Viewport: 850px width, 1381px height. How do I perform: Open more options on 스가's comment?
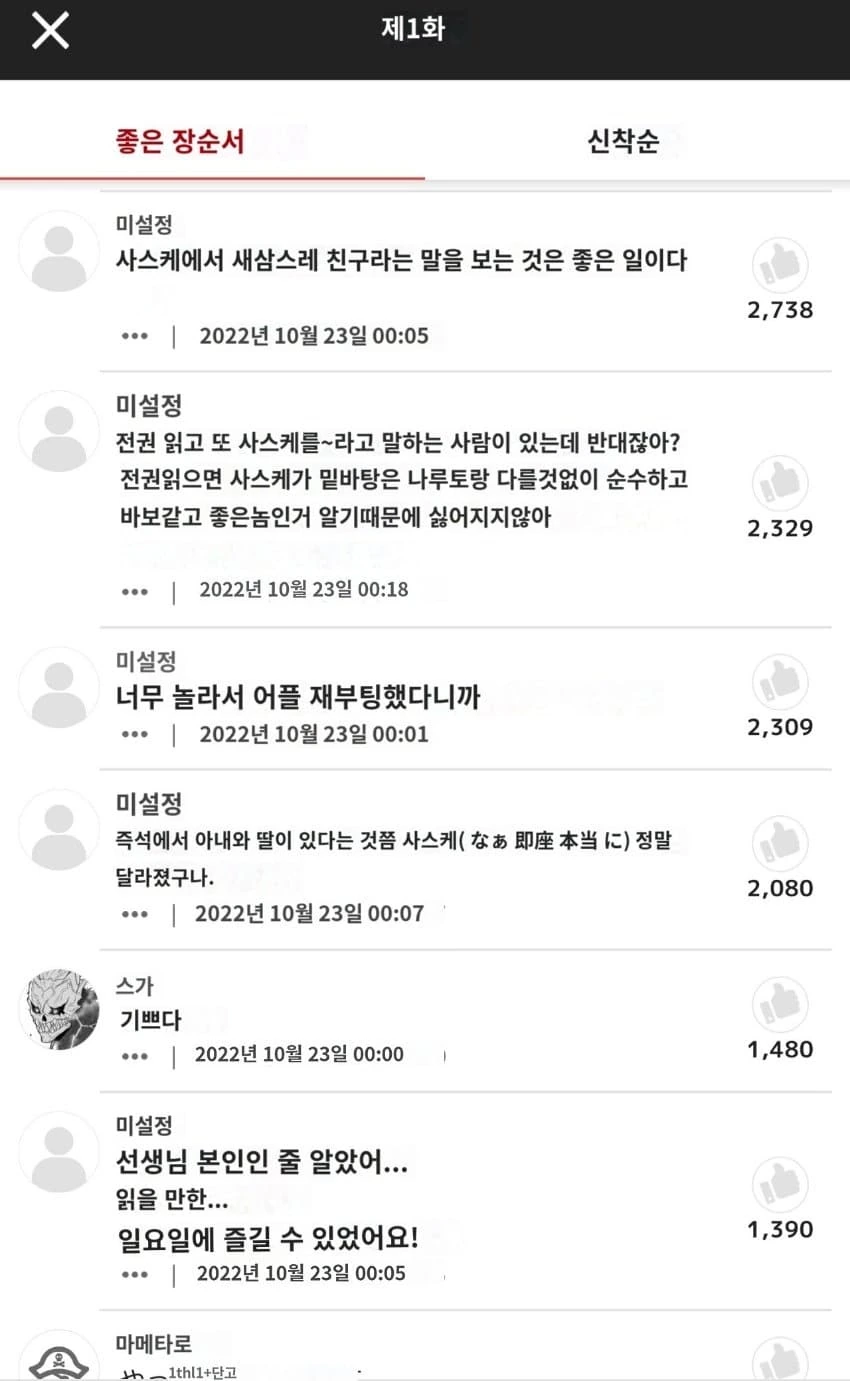coord(135,1055)
